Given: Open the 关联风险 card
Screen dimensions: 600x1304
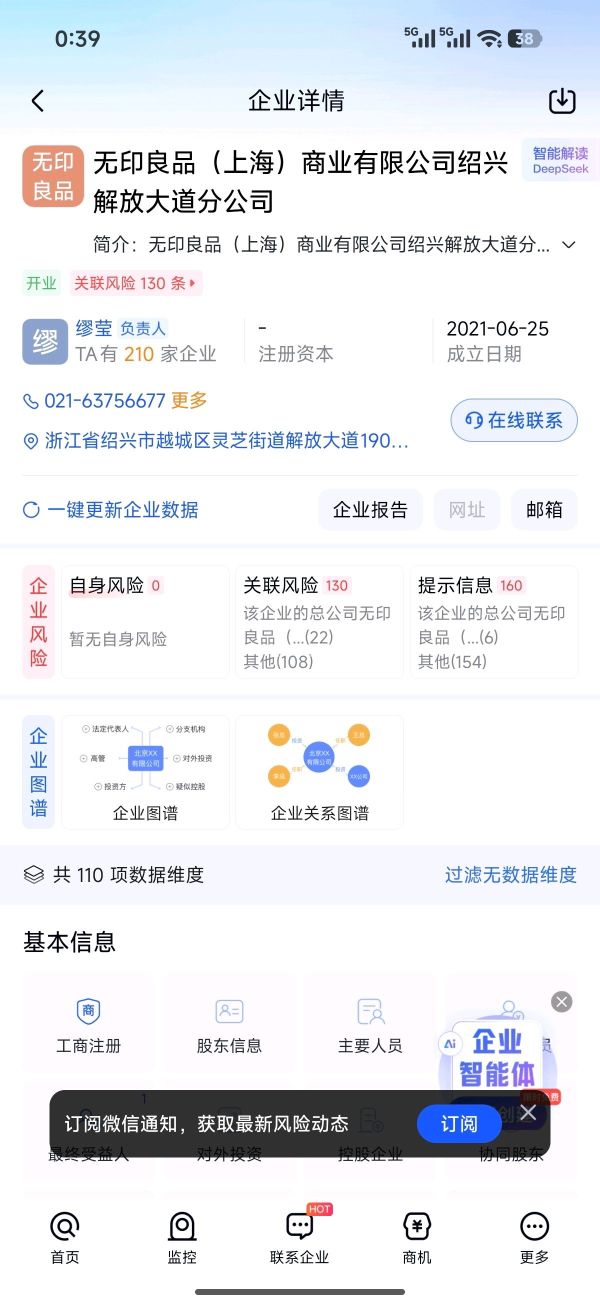Looking at the screenshot, I should tap(319, 622).
